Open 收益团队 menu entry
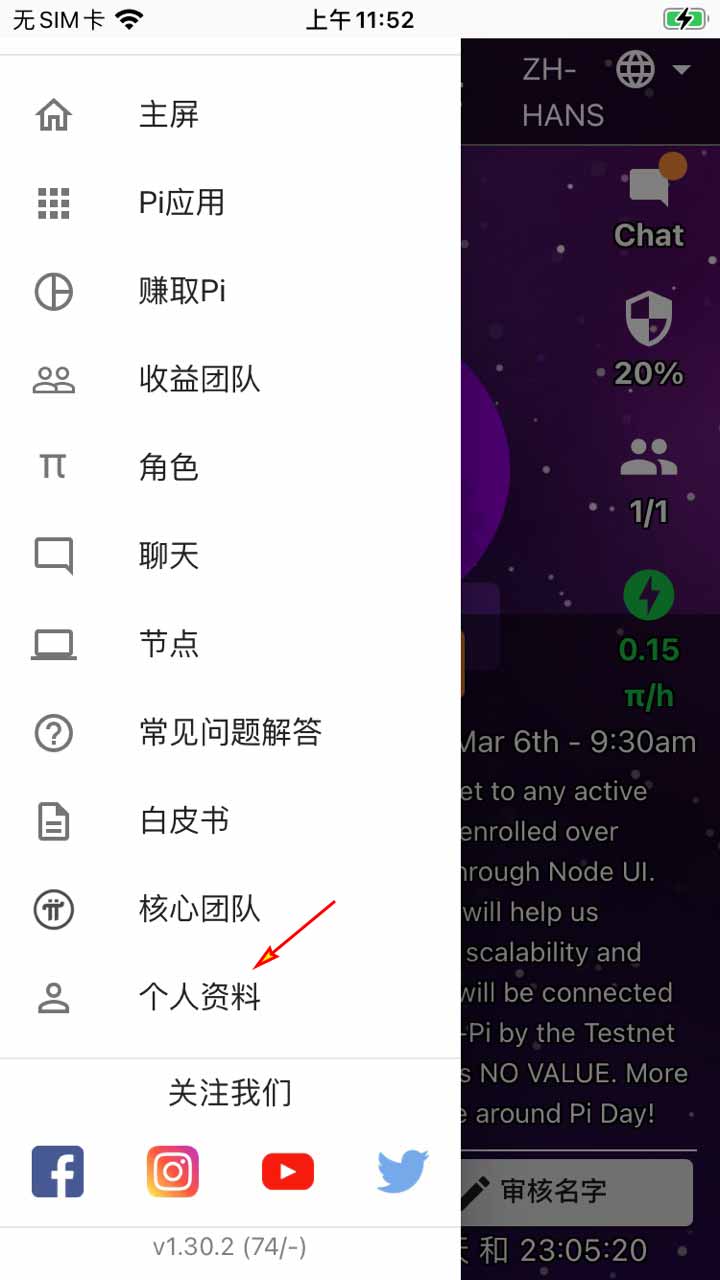The height and width of the screenshot is (1280, 720). coord(198,379)
